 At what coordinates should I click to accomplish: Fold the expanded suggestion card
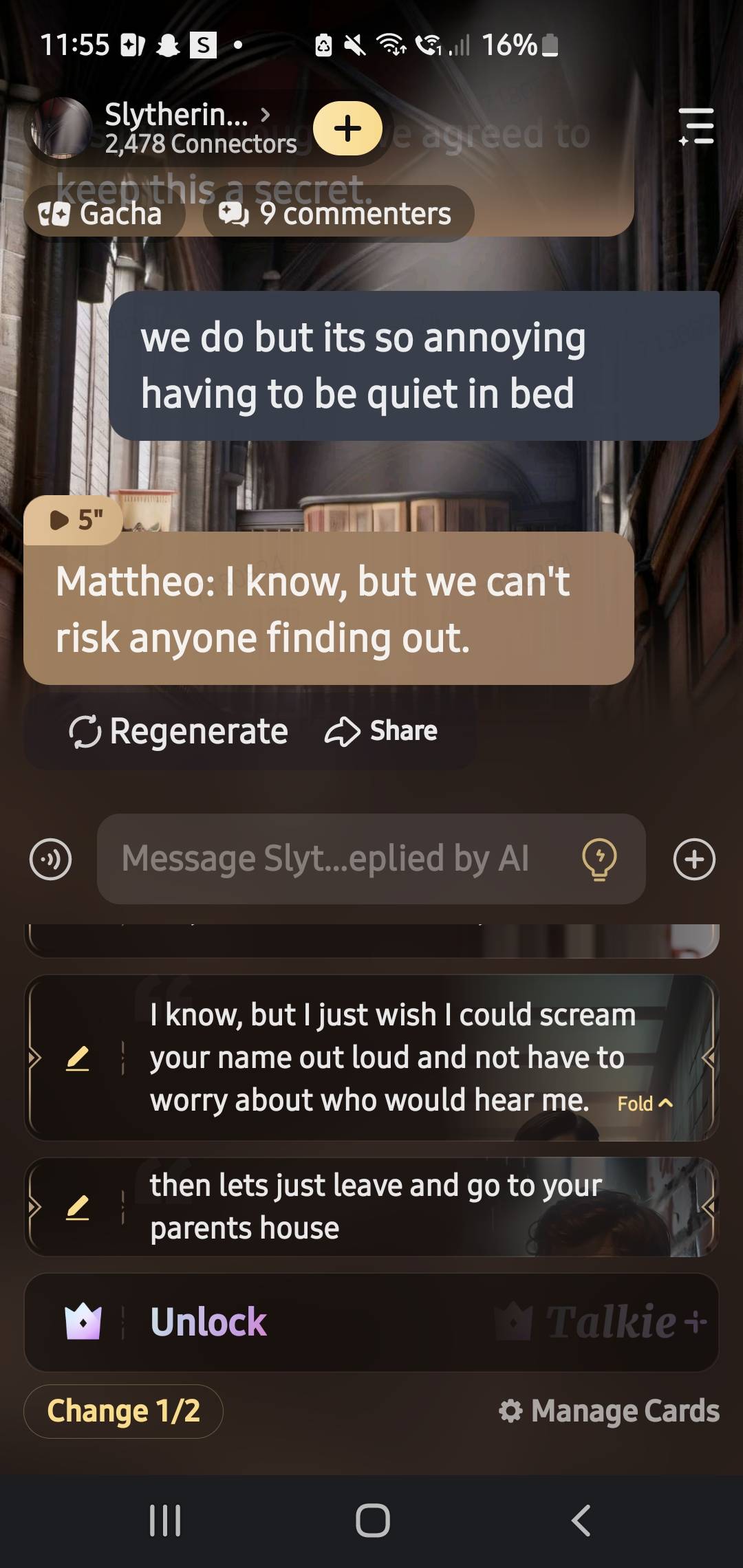click(x=645, y=1104)
